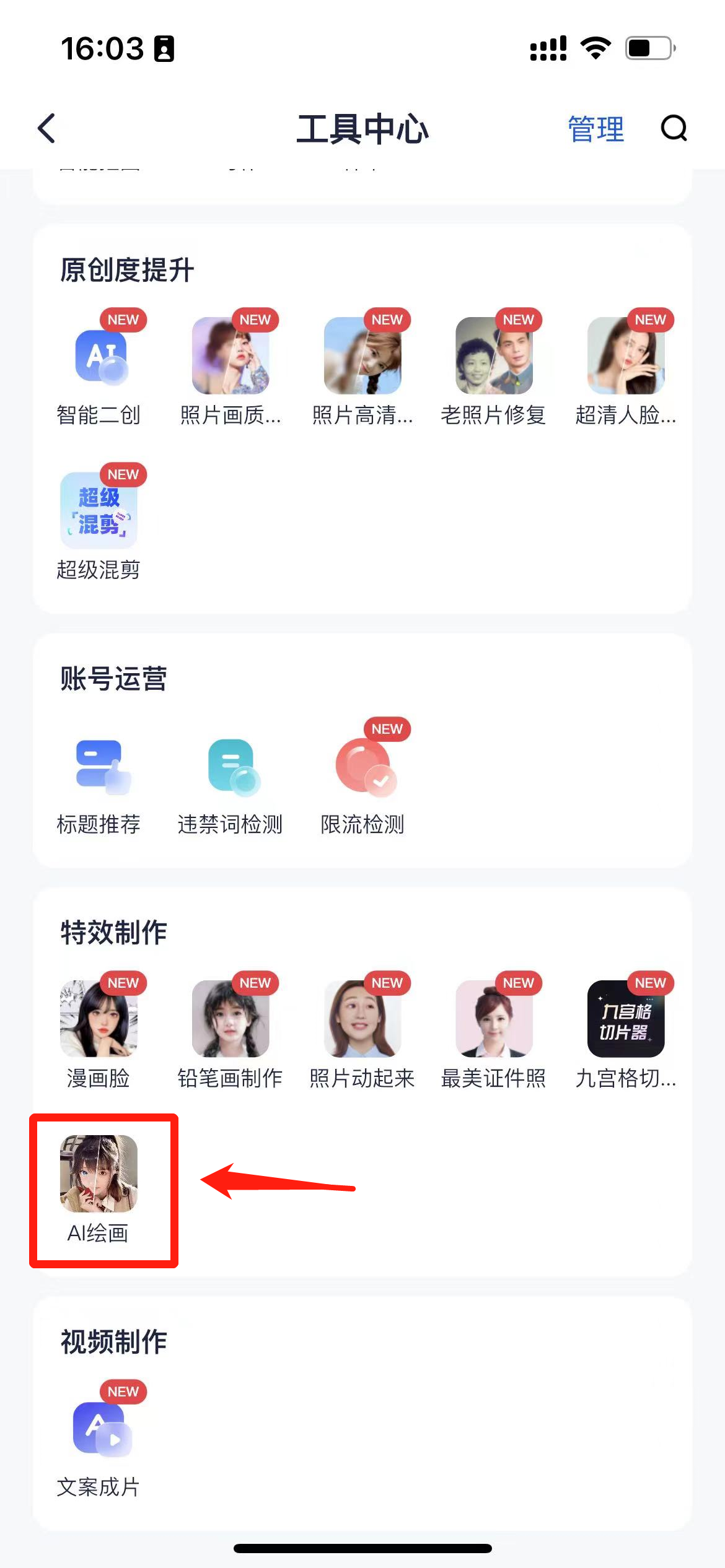Open the search icon
Viewport: 725px width, 1568px height.
point(674,129)
